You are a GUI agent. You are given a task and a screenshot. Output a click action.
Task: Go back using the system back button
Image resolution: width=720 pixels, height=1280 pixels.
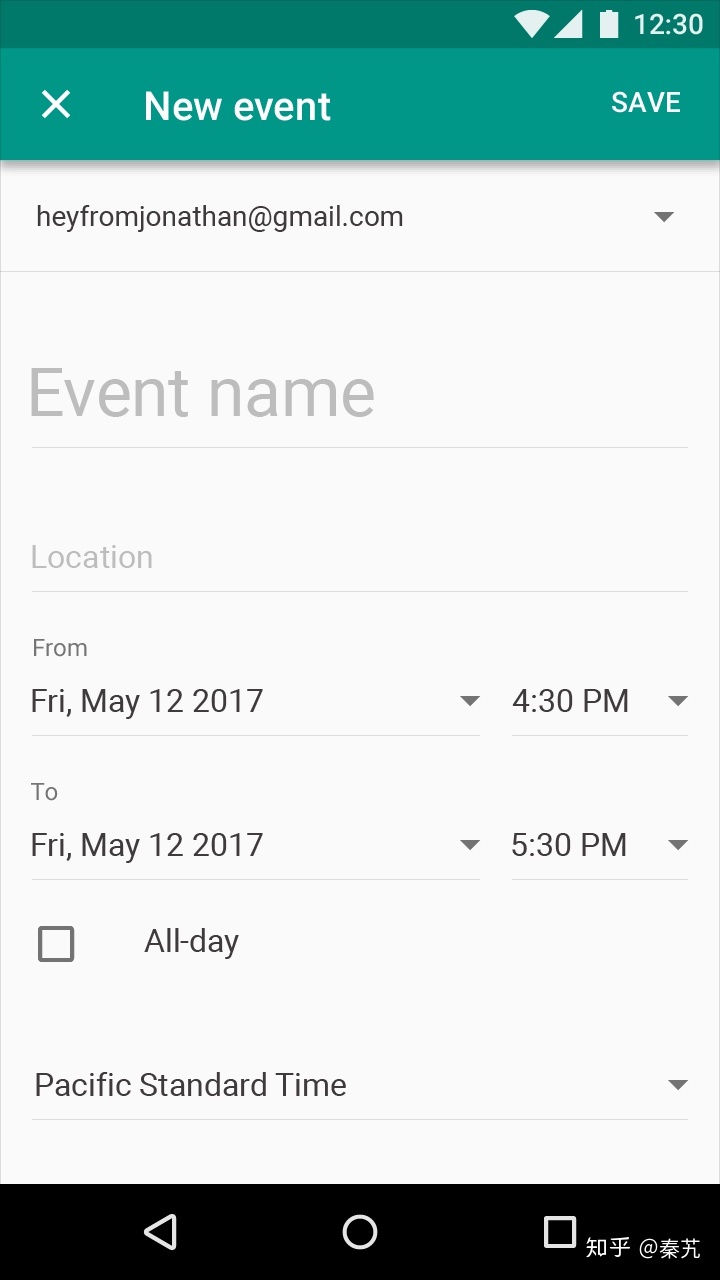[161, 1232]
